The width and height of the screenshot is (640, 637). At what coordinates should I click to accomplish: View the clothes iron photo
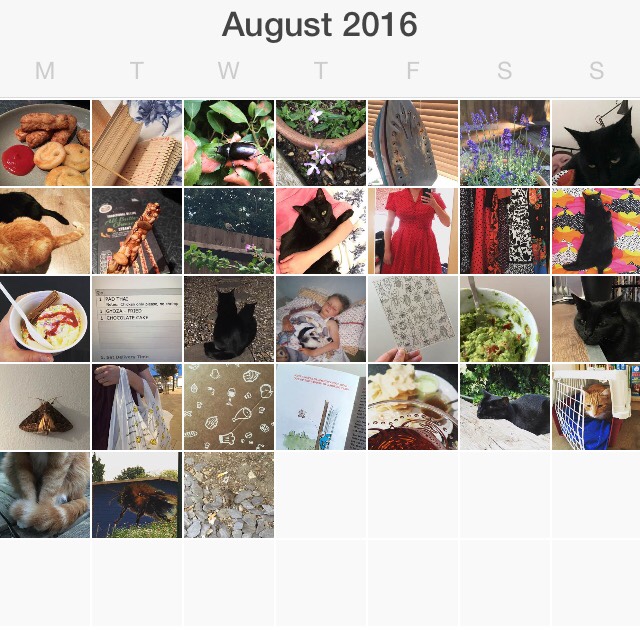(413, 143)
